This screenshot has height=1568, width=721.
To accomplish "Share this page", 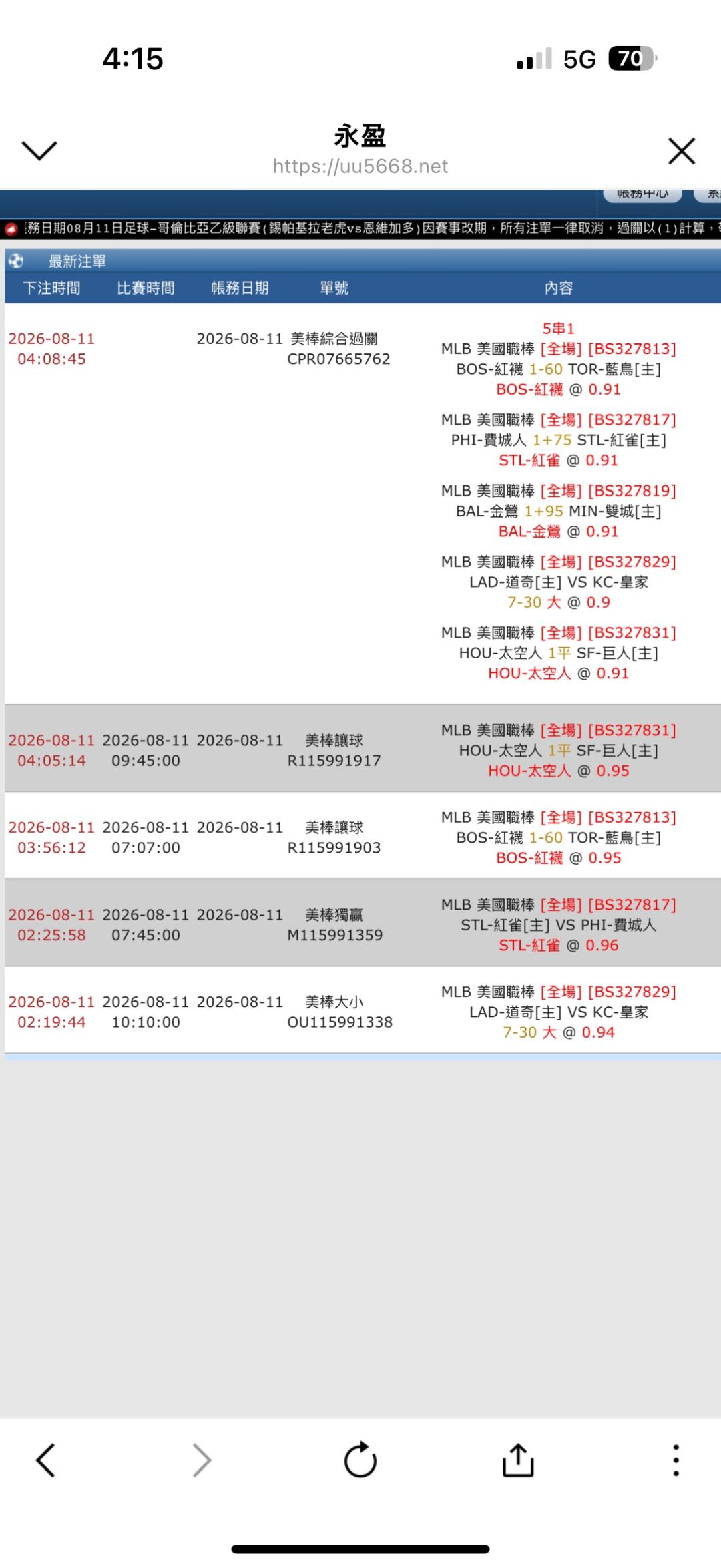I will tap(518, 1460).
